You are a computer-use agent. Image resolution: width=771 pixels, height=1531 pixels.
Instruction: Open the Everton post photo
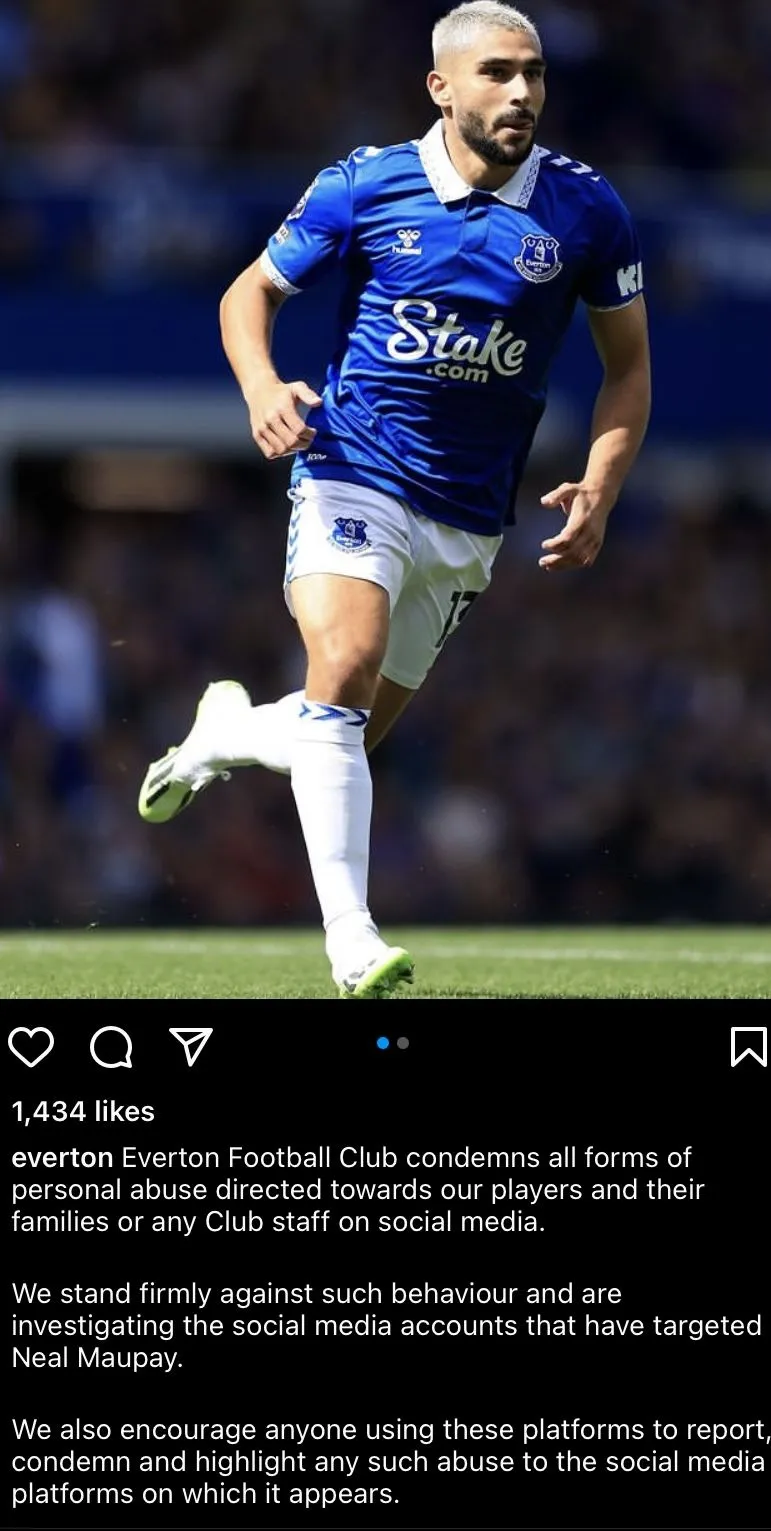(385, 500)
